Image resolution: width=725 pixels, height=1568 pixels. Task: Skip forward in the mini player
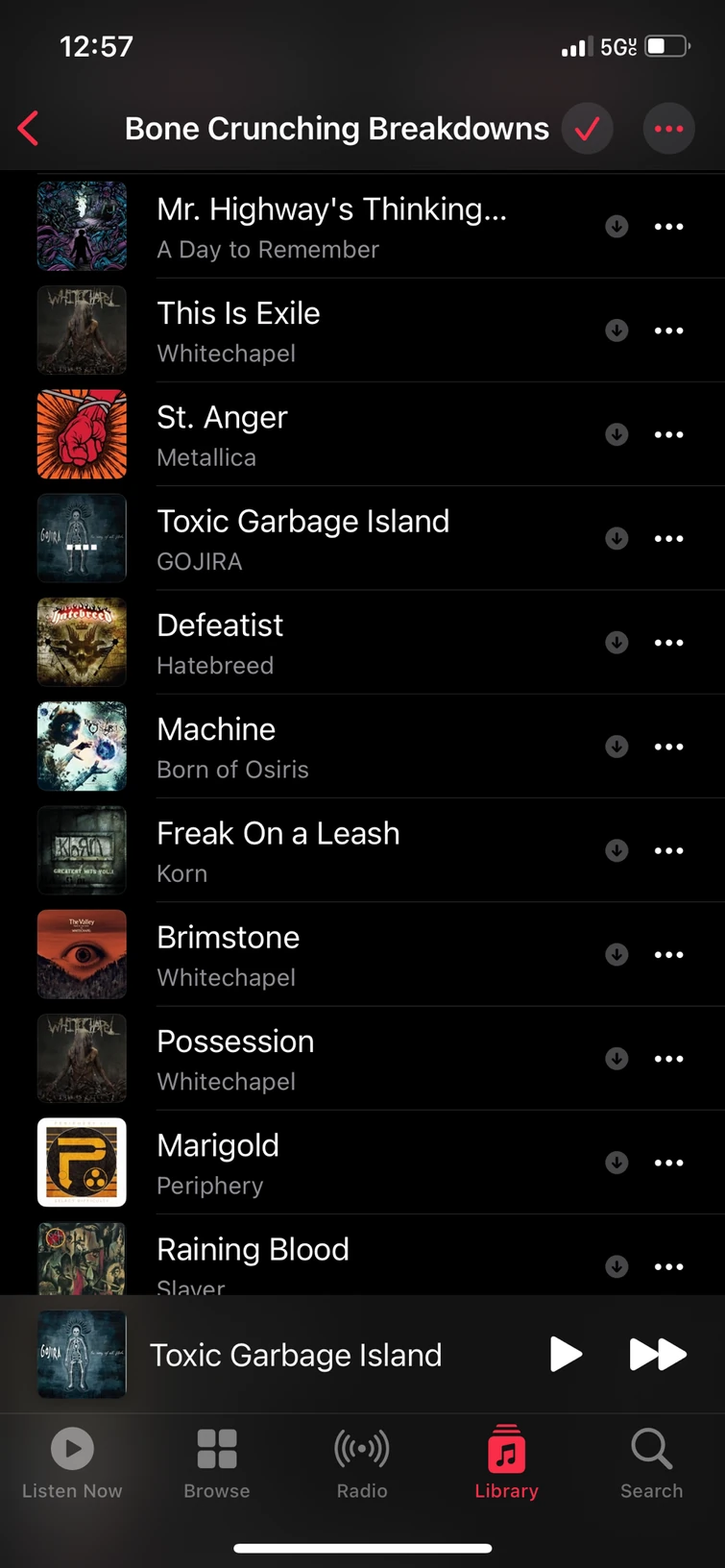click(x=657, y=1354)
